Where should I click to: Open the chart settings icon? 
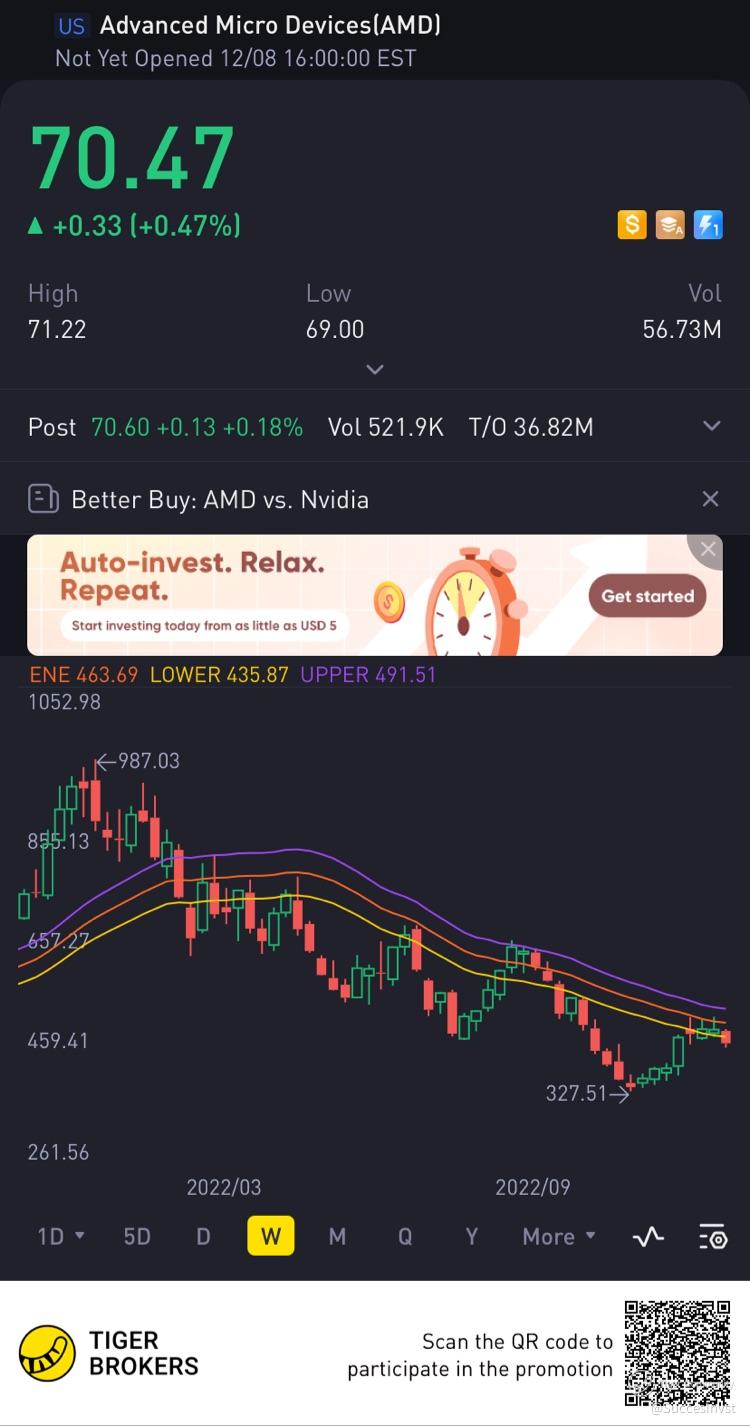712,1237
